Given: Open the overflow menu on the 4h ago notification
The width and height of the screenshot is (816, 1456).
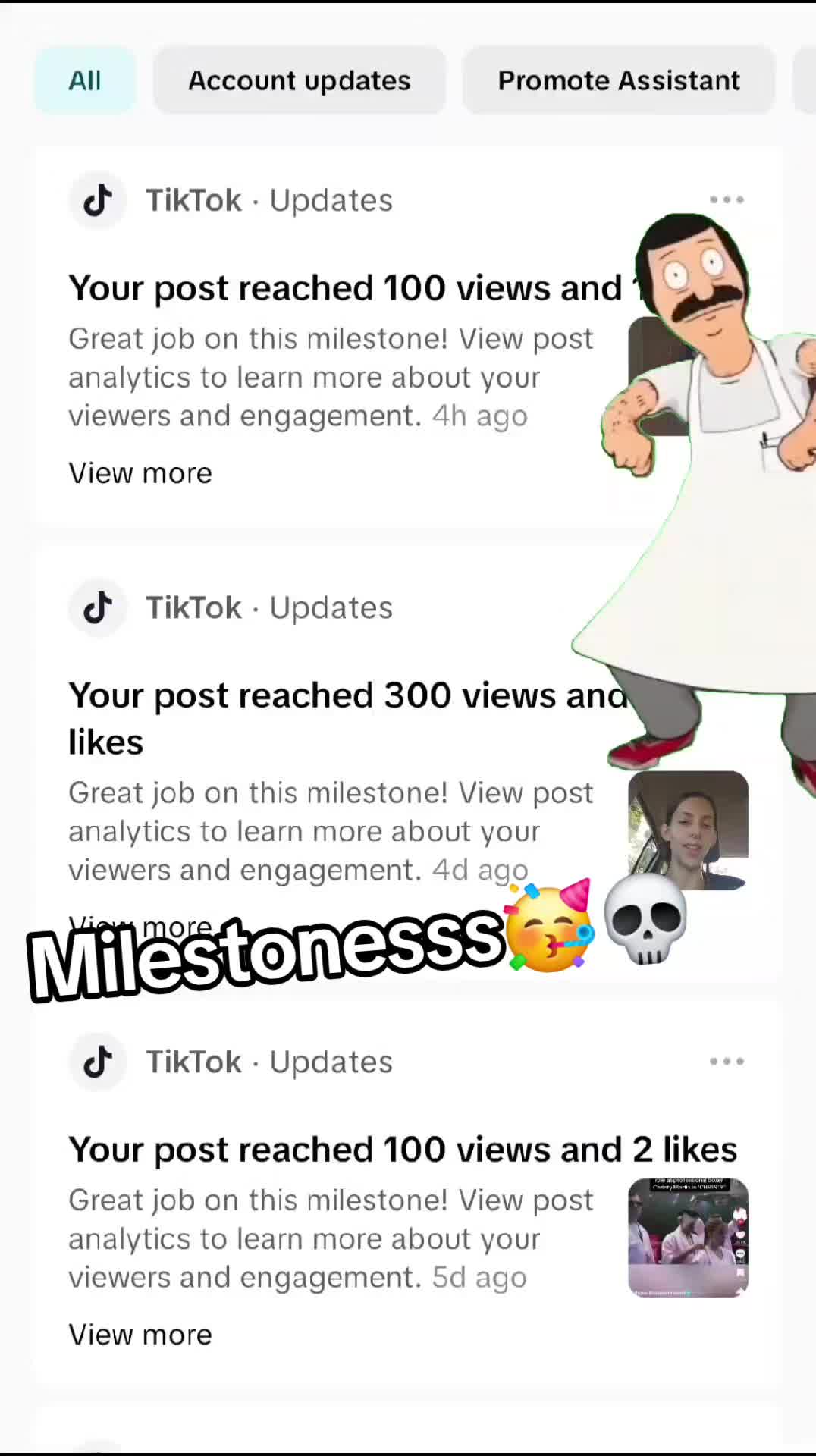Looking at the screenshot, I should click(727, 199).
